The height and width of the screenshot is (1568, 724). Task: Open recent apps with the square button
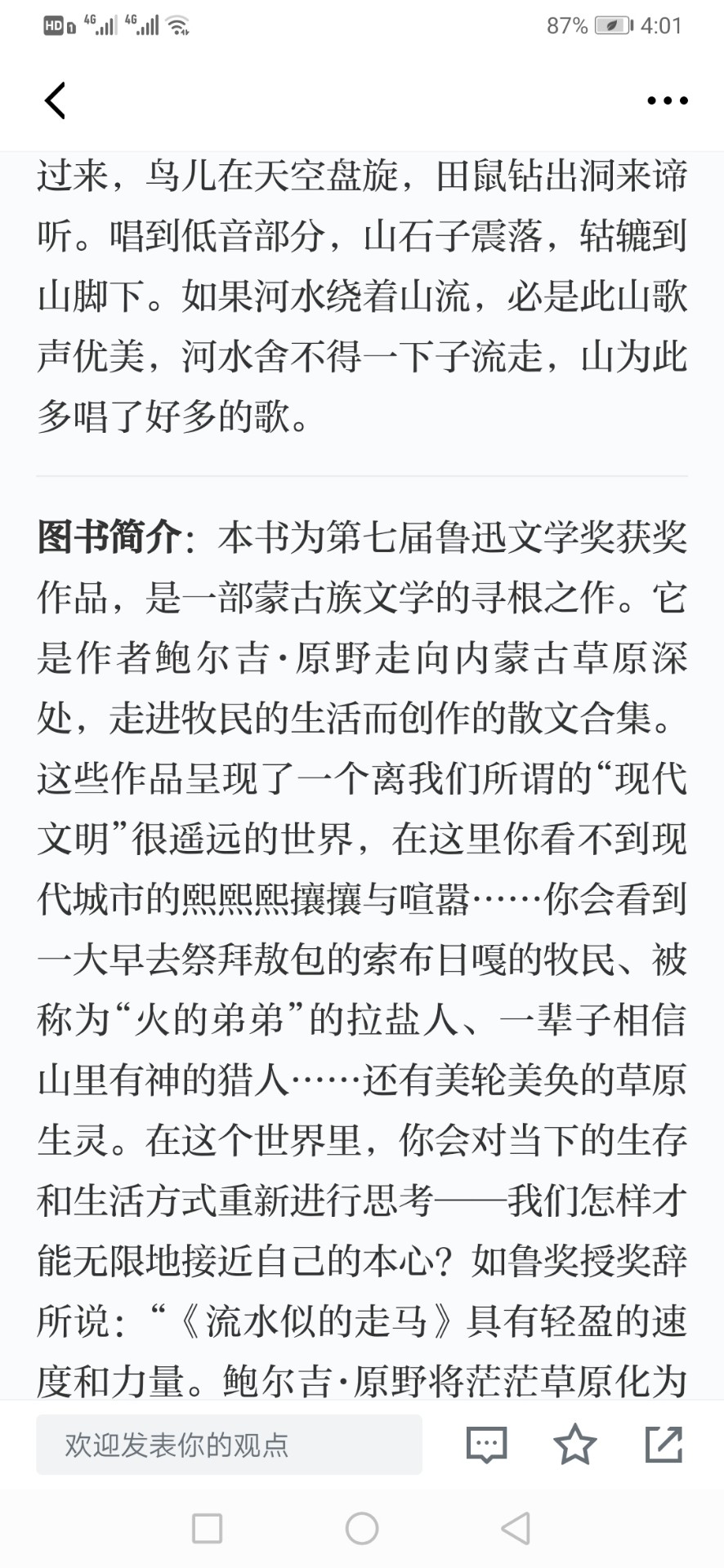click(x=207, y=1528)
